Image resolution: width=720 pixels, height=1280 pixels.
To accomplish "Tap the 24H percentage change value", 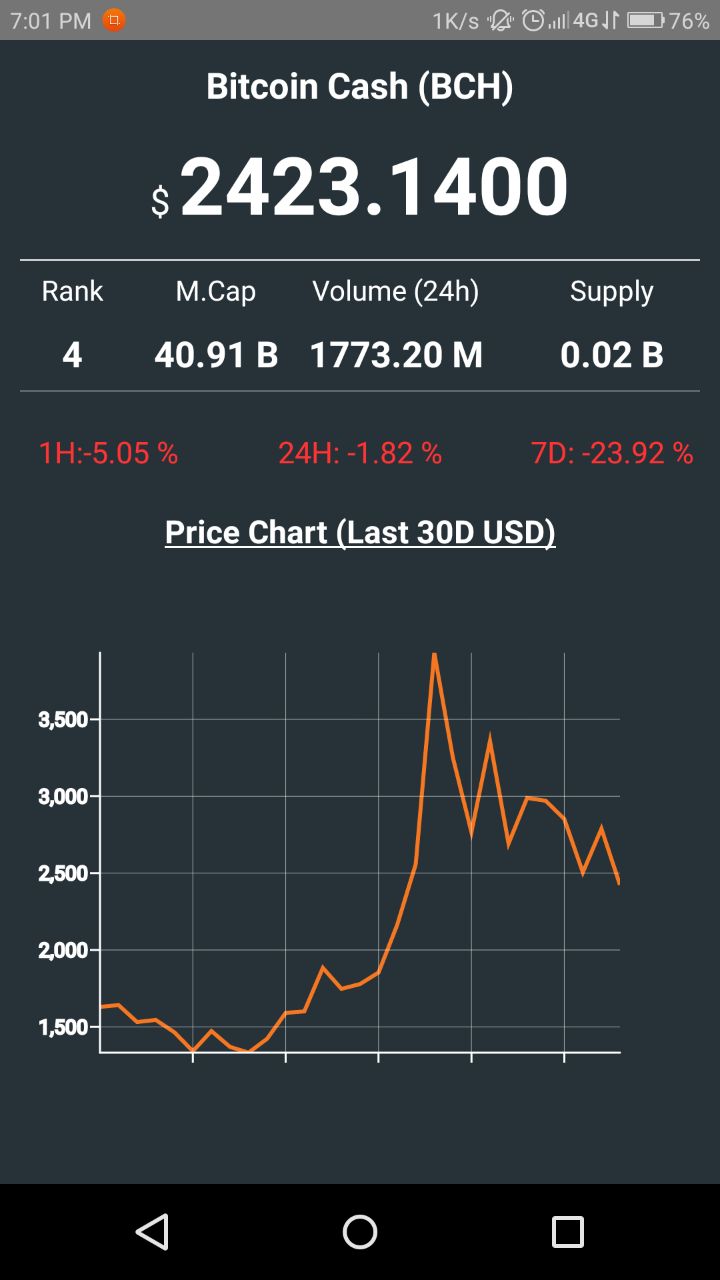I will [358, 453].
